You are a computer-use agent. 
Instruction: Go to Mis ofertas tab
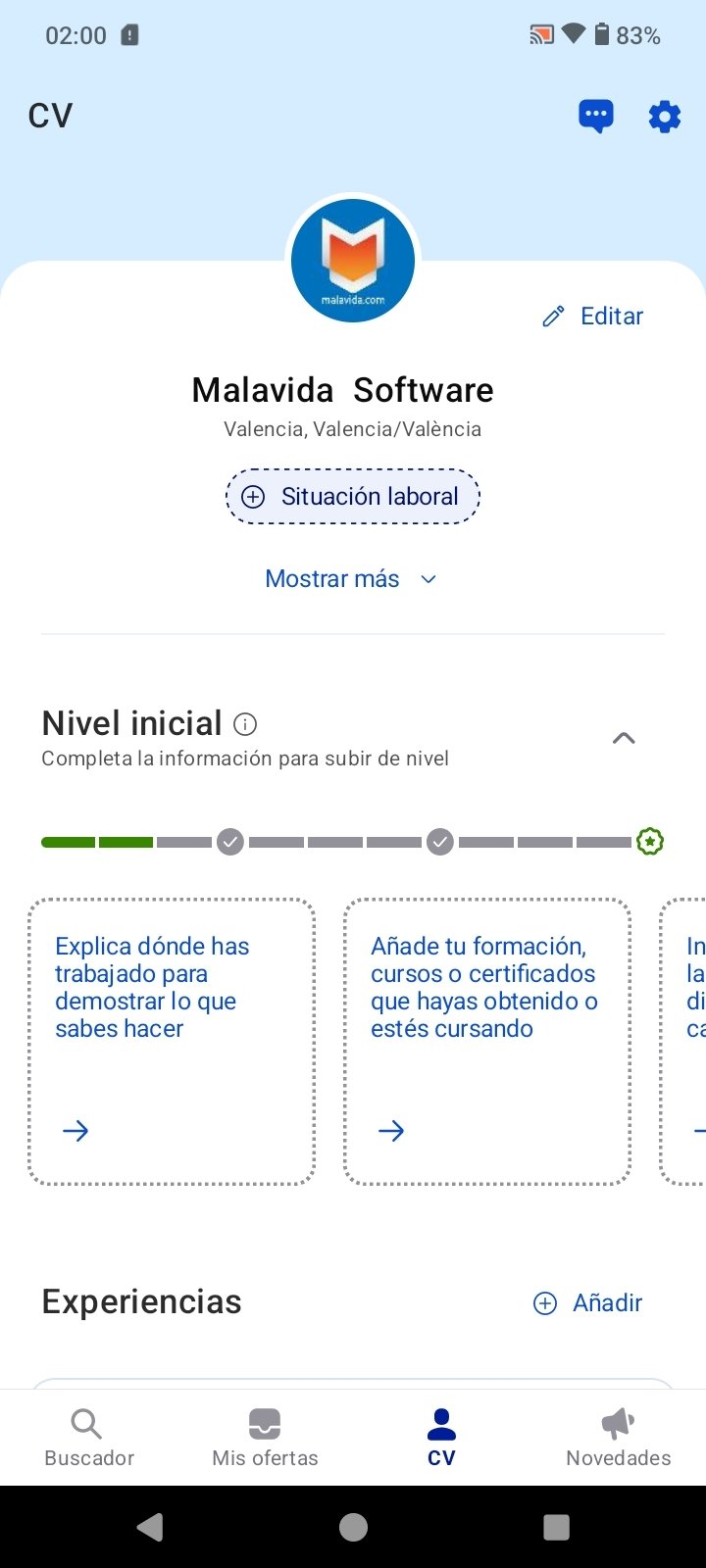(x=265, y=1437)
